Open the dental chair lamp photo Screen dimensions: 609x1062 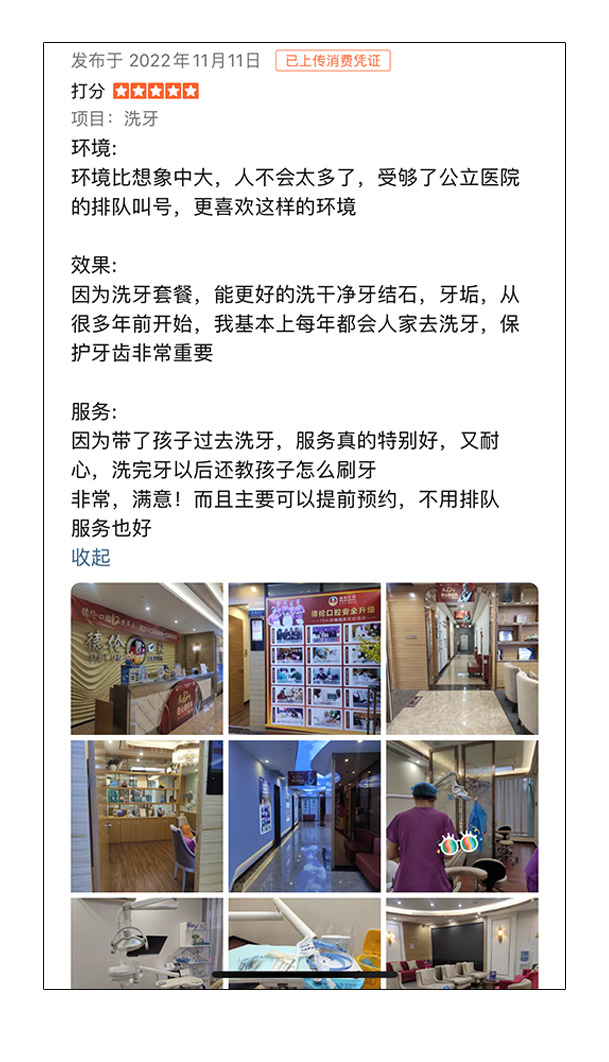coord(147,942)
